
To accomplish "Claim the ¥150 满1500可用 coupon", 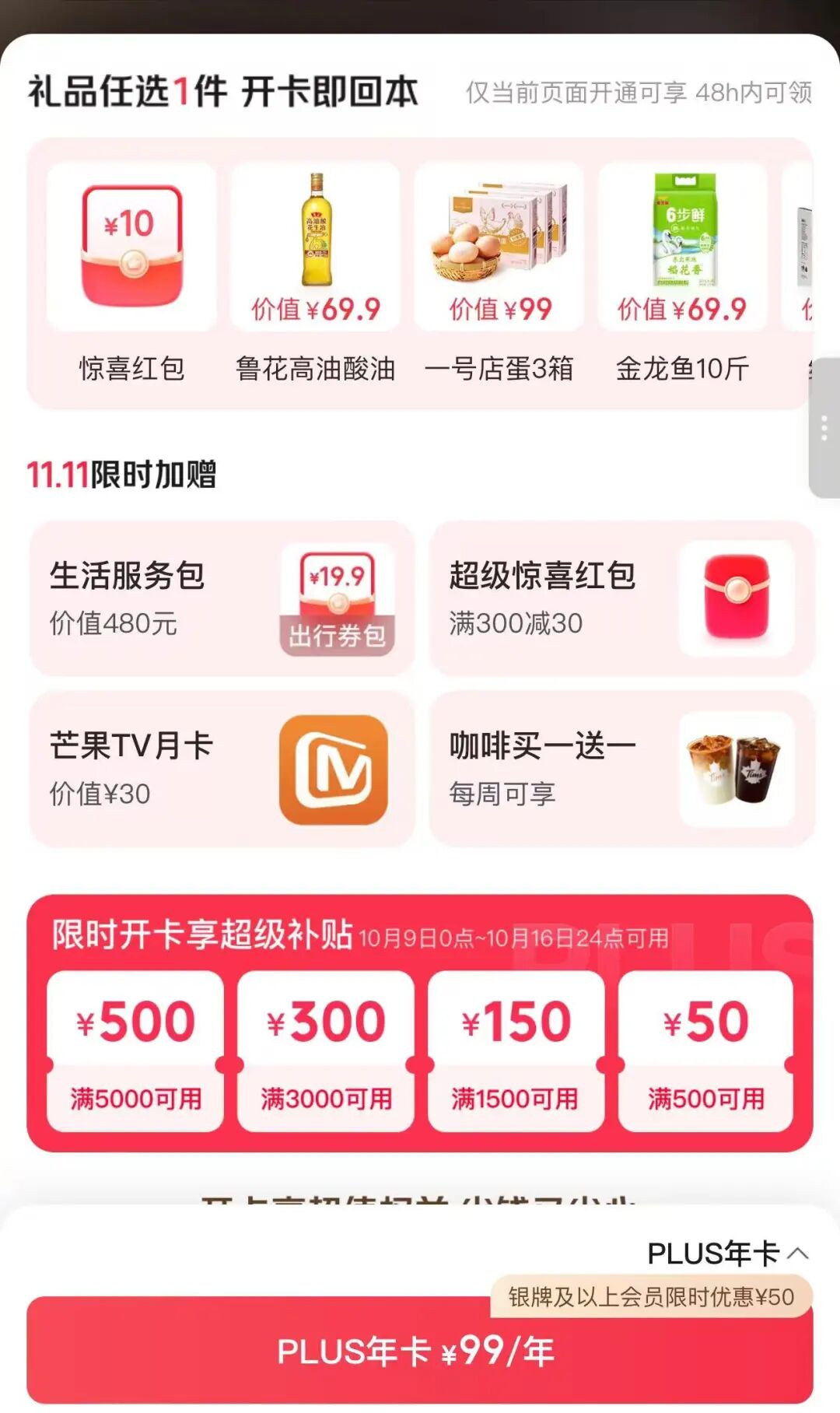I will [516, 1050].
